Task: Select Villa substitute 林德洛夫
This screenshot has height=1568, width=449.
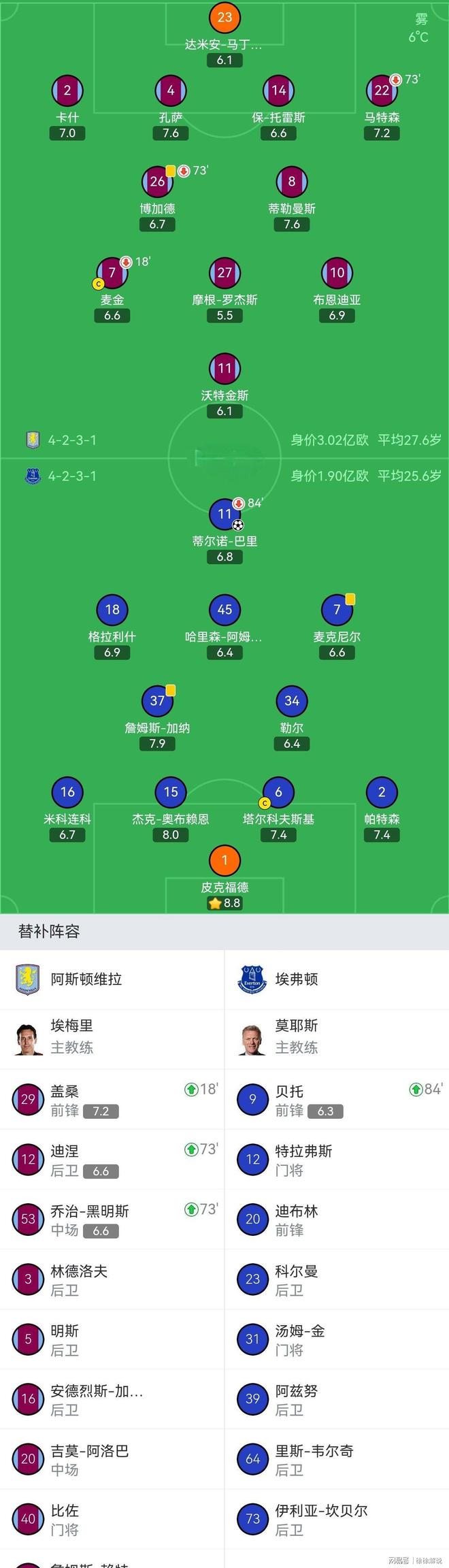Action: click(x=112, y=1279)
